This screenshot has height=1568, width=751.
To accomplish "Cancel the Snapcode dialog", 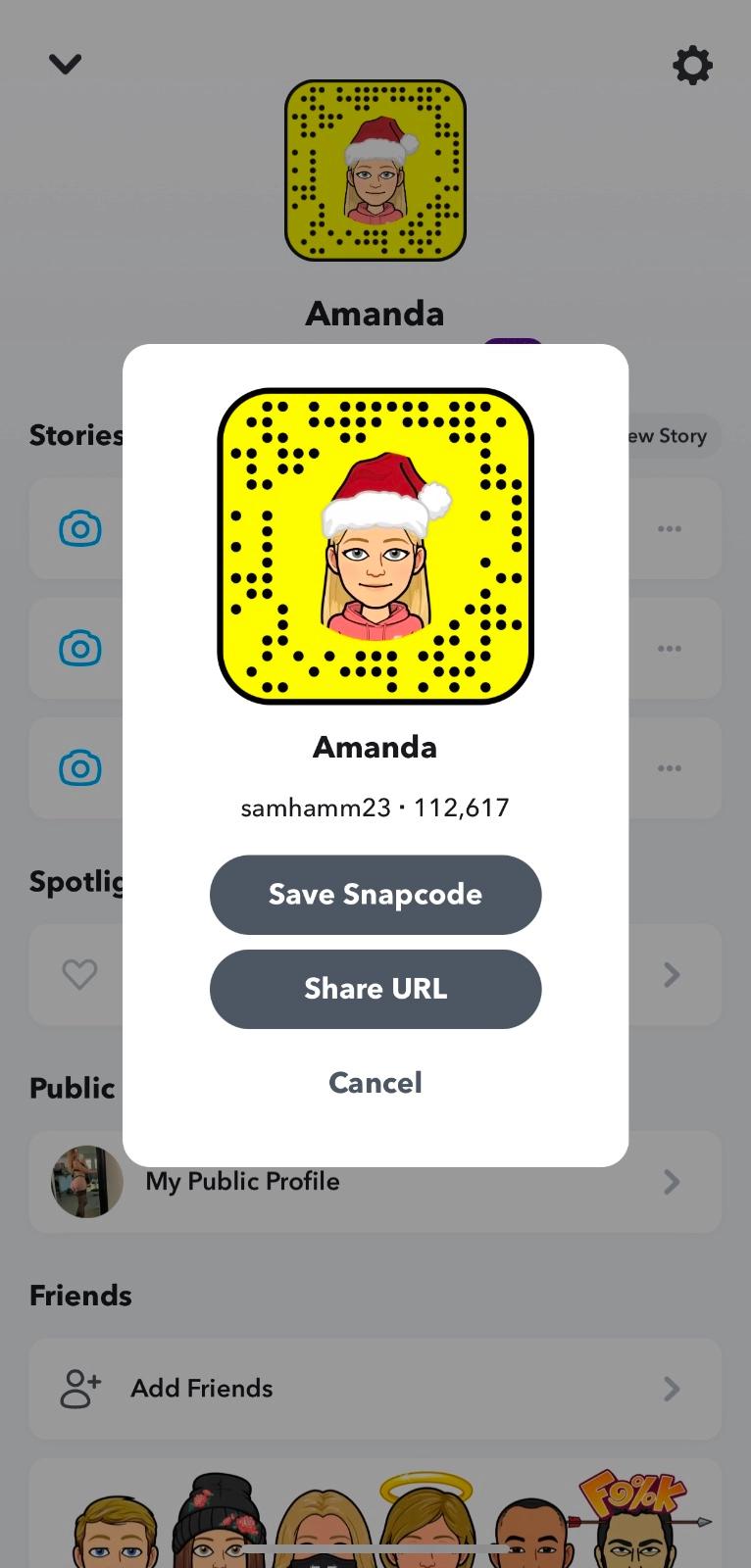I will click(x=375, y=1082).
